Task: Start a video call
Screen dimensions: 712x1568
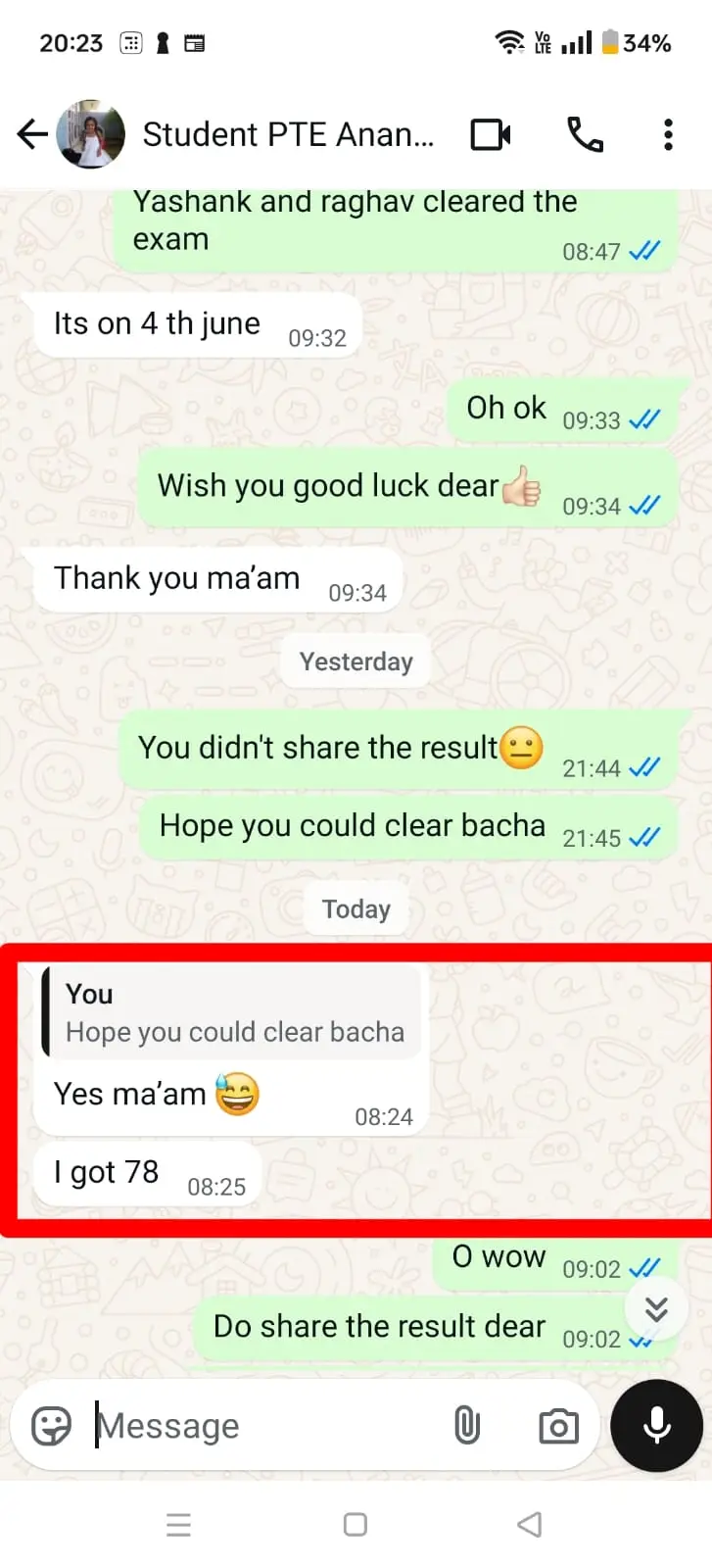Action: coord(491,134)
